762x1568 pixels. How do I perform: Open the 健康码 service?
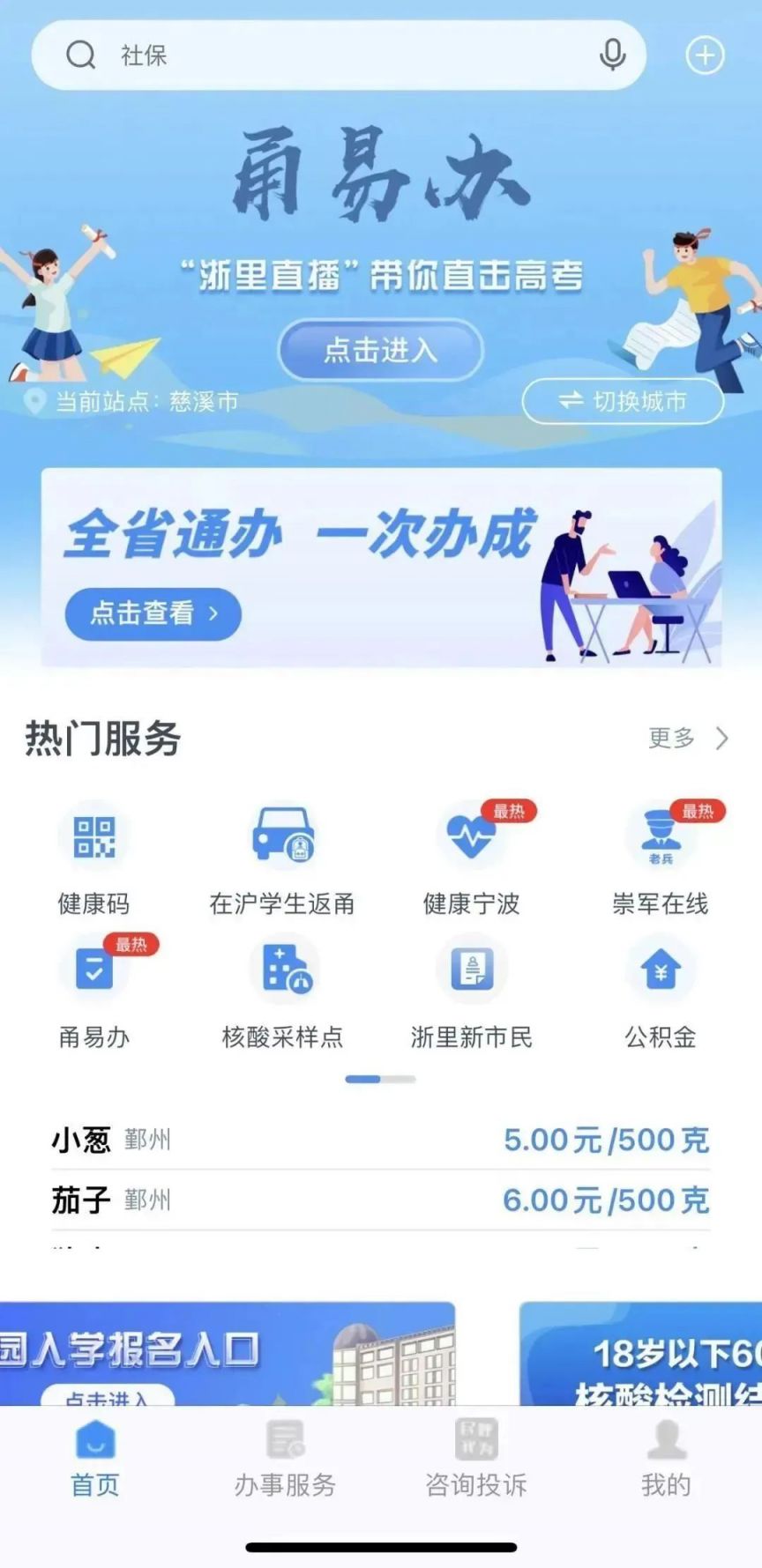point(93,857)
